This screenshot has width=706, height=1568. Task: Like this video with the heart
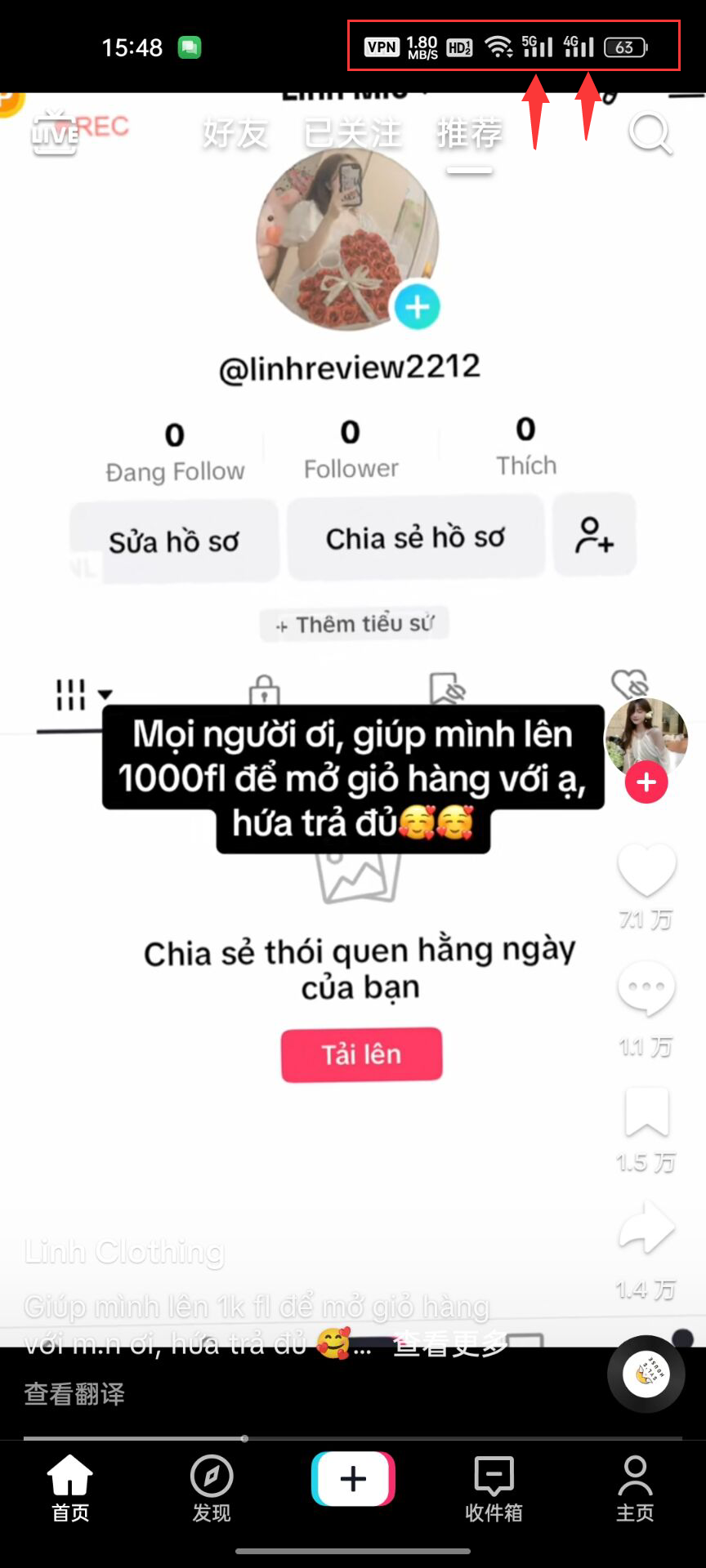646,871
